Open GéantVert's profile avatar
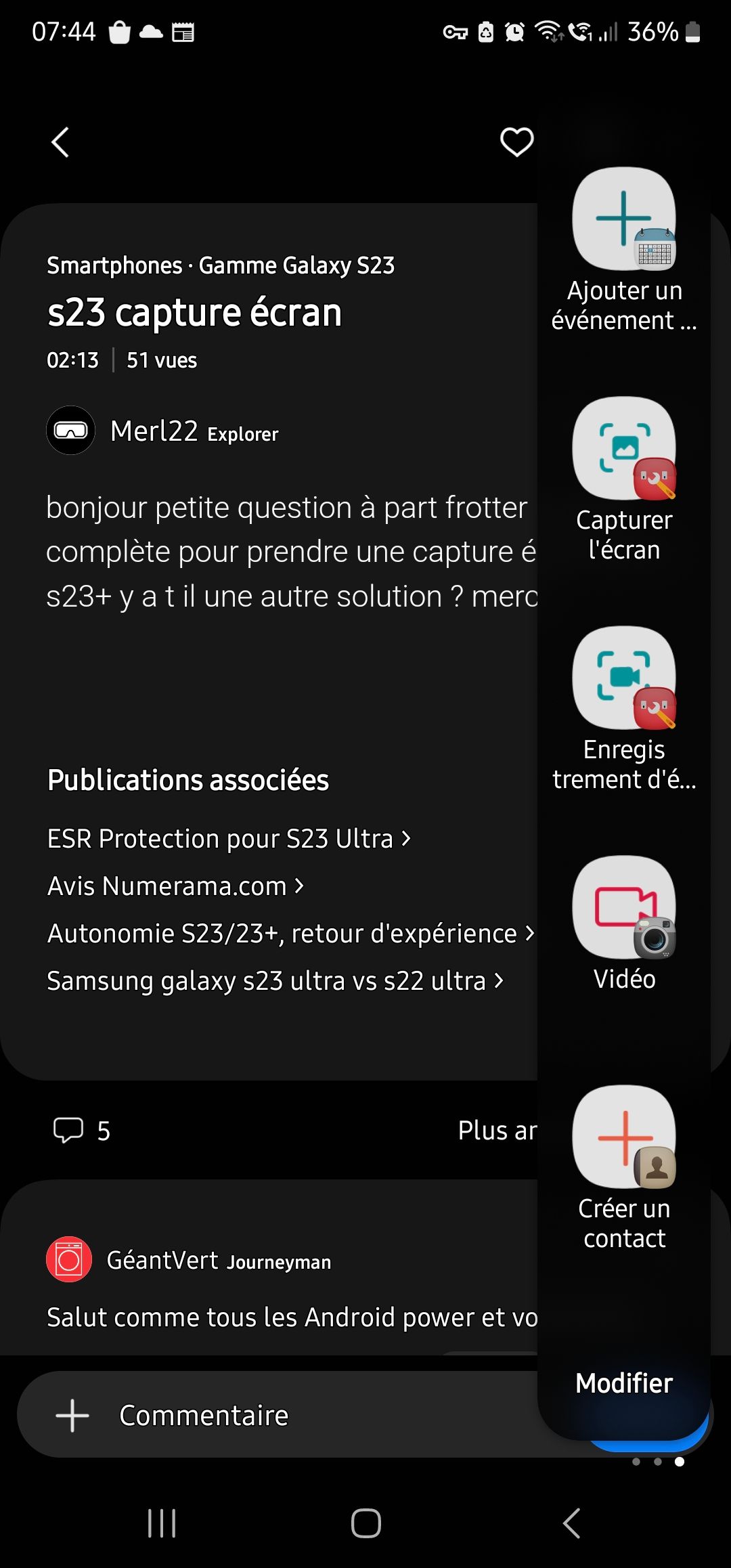 [x=70, y=1261]
